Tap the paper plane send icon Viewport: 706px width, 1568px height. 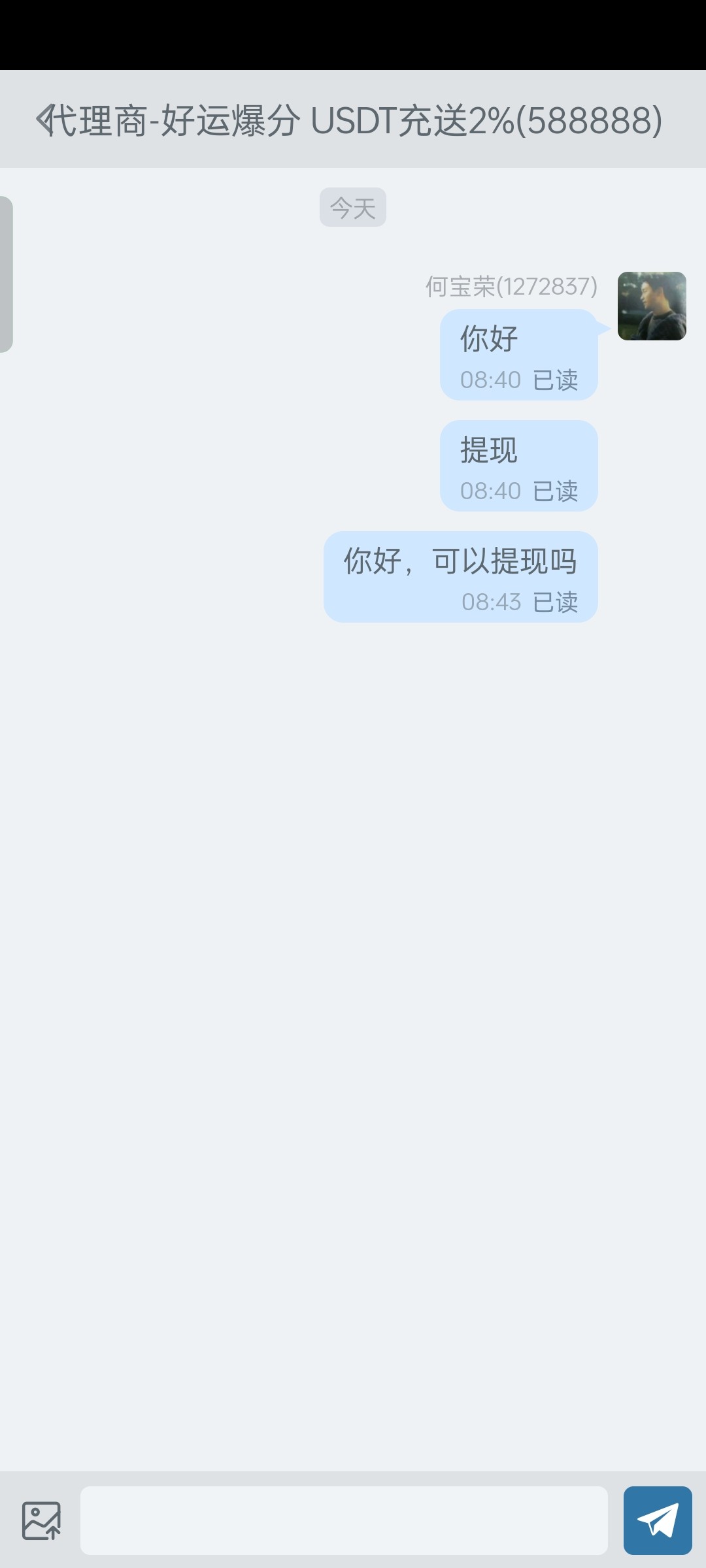tap(658, 1520)
